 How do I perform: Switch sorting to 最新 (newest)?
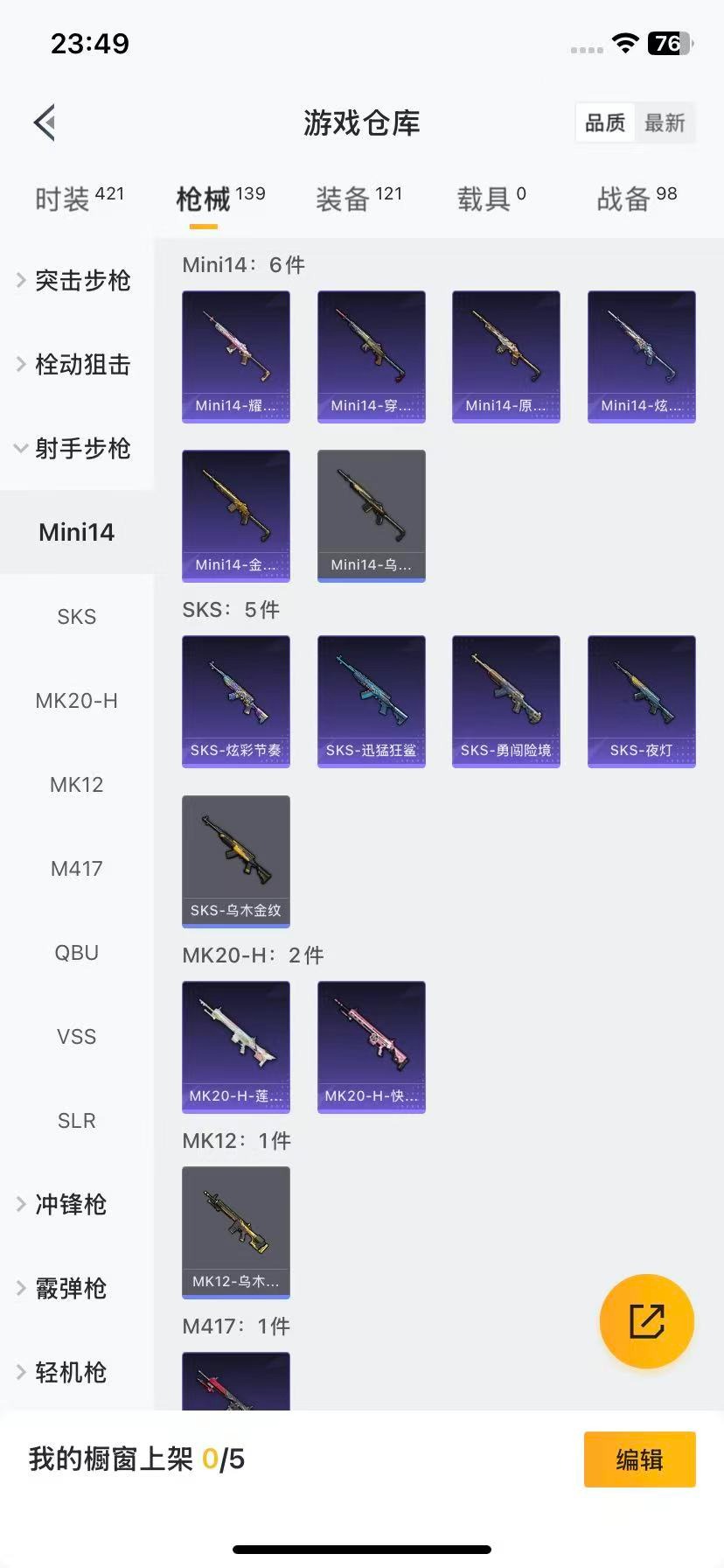(x=666, y=122)
